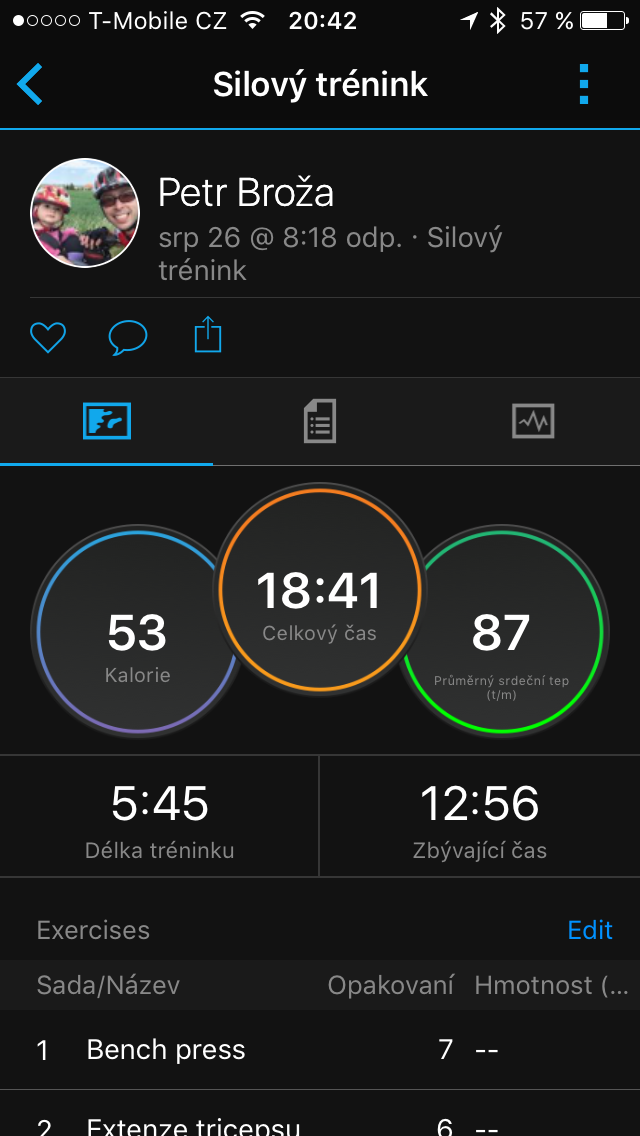Switch to the charts tab
The width and height of the screenshot is (640, 1136).
coord(532,421)
